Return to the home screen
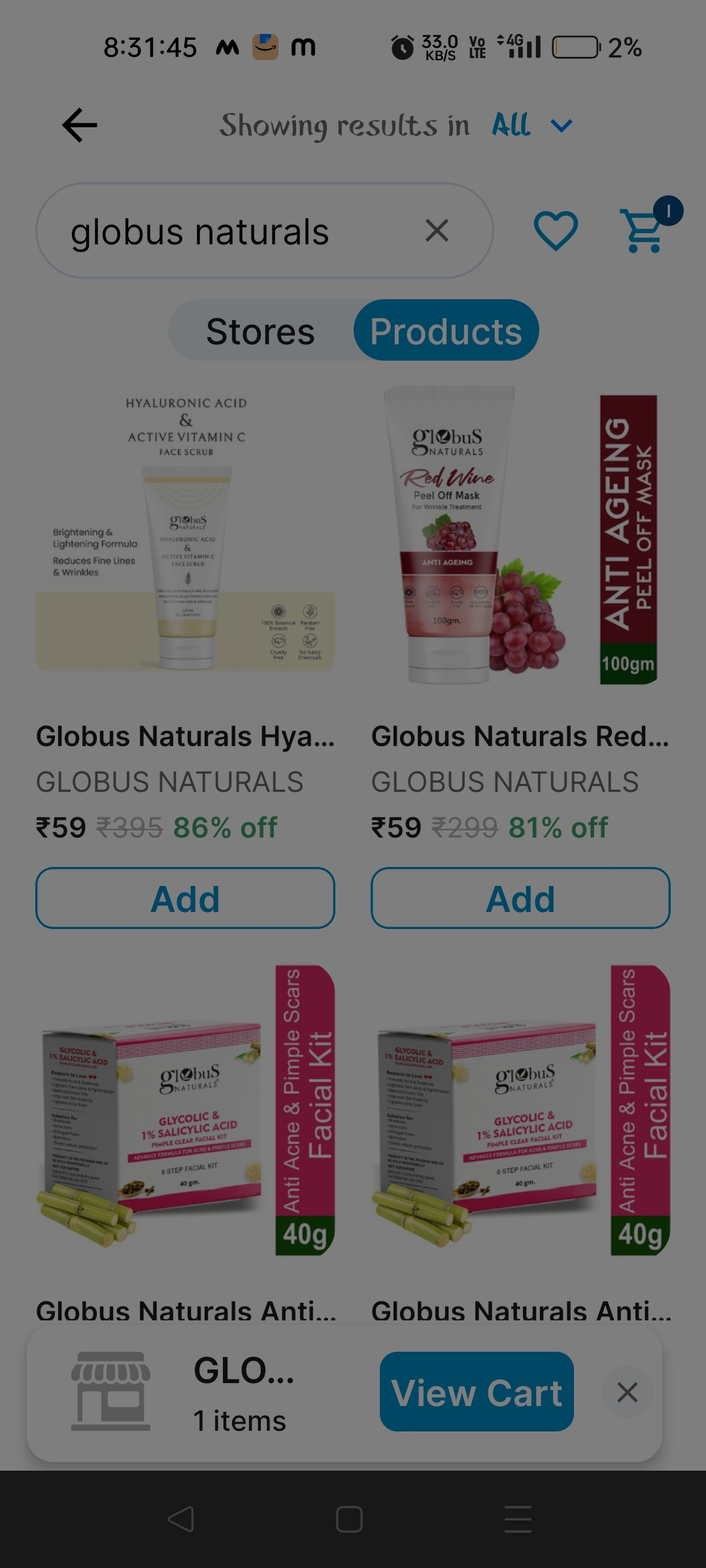The image size is (706, 1568). pyautogui.click(x=349, y=1519)
